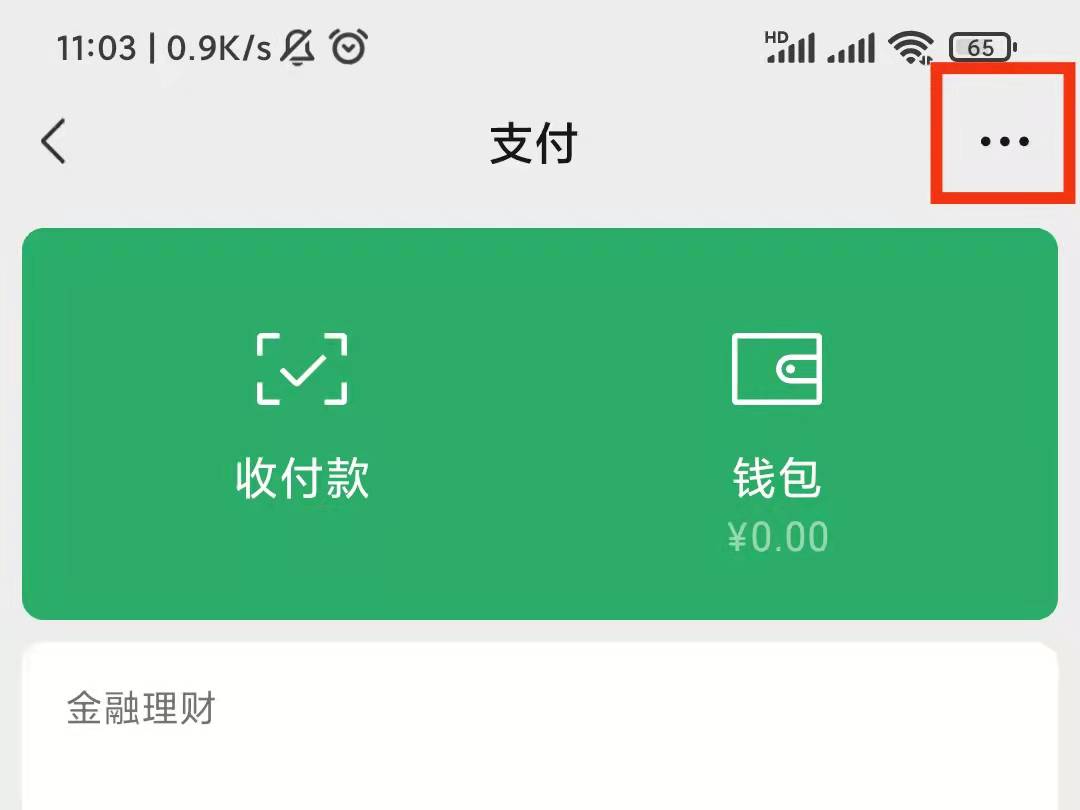The image size is (1080, 810).
Task: Go back from the 支付 page
Action: 54,141
